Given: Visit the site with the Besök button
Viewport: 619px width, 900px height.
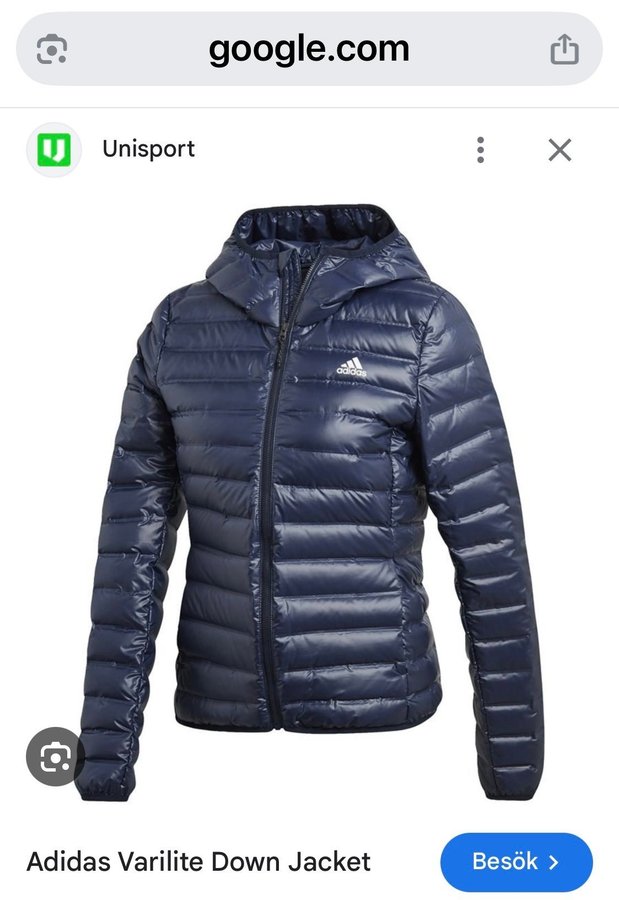Looking at the screenshot, I should (516, 861).
